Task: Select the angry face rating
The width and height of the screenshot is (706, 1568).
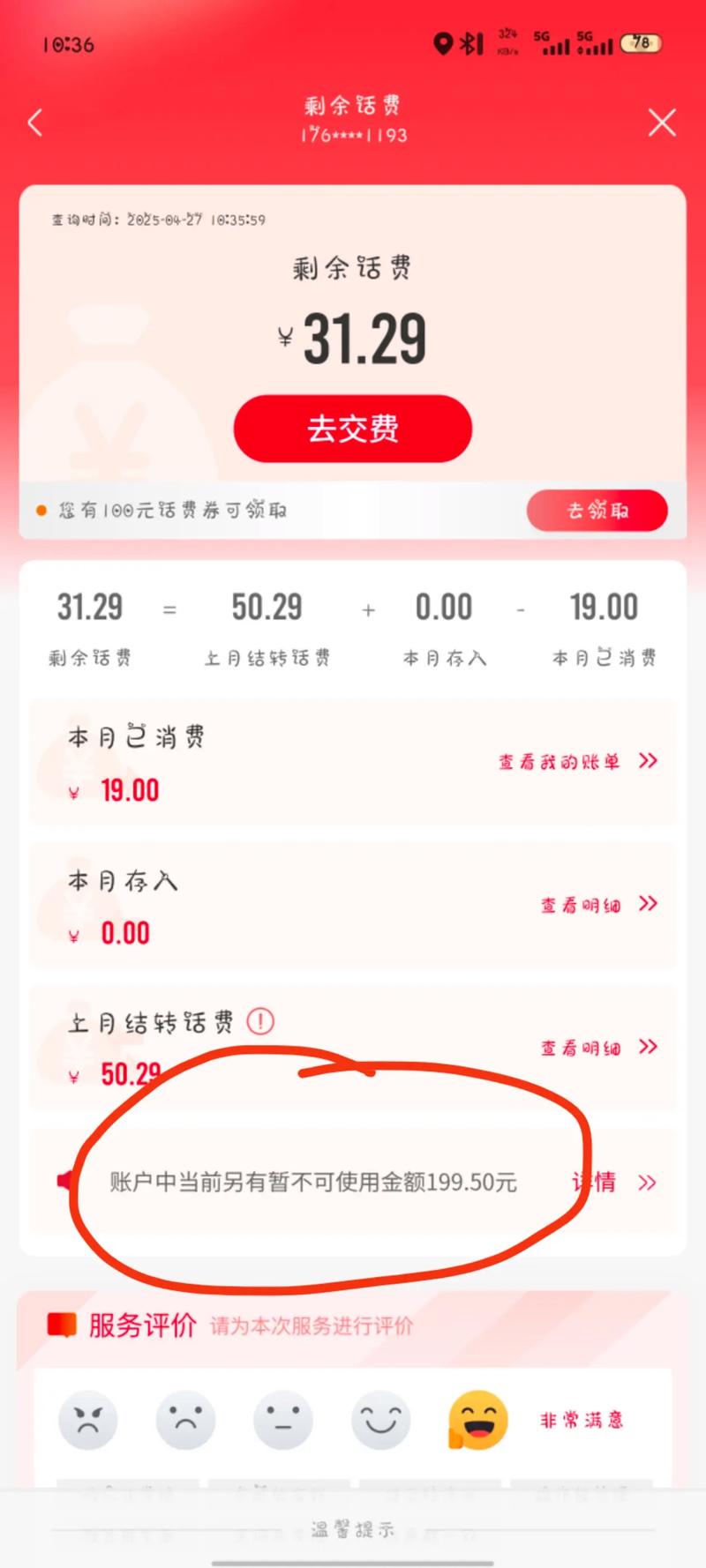Action: 87,1421
